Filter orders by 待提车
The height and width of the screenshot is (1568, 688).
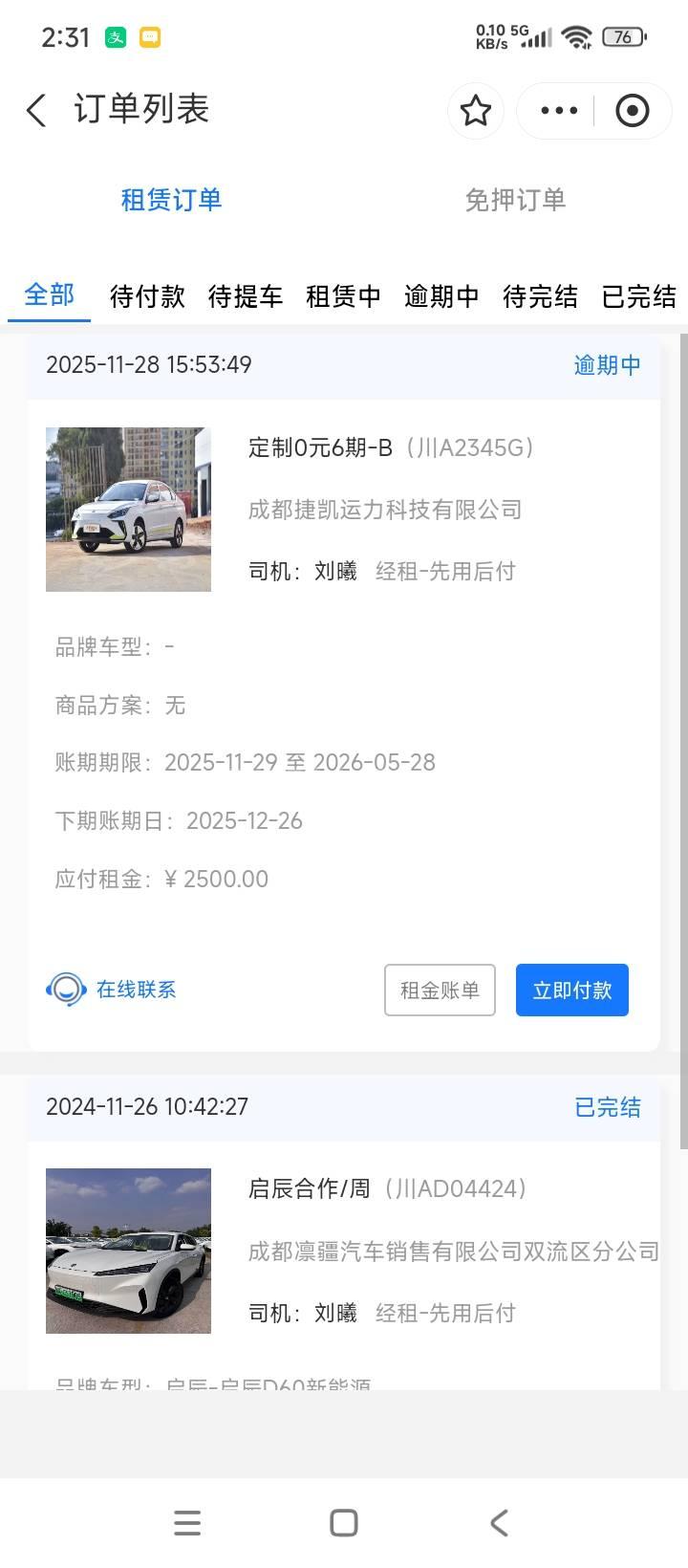pyautogui.click(x=246, y=296)
